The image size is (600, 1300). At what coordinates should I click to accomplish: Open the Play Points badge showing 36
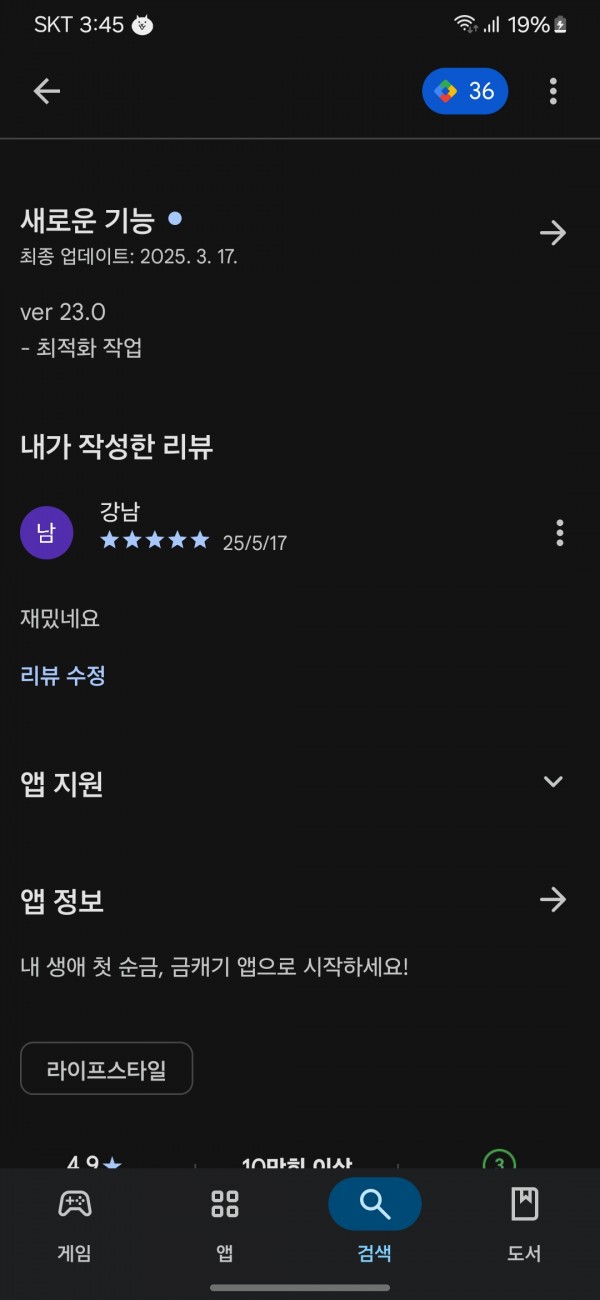pyautogui.click(x=465, y=91)
